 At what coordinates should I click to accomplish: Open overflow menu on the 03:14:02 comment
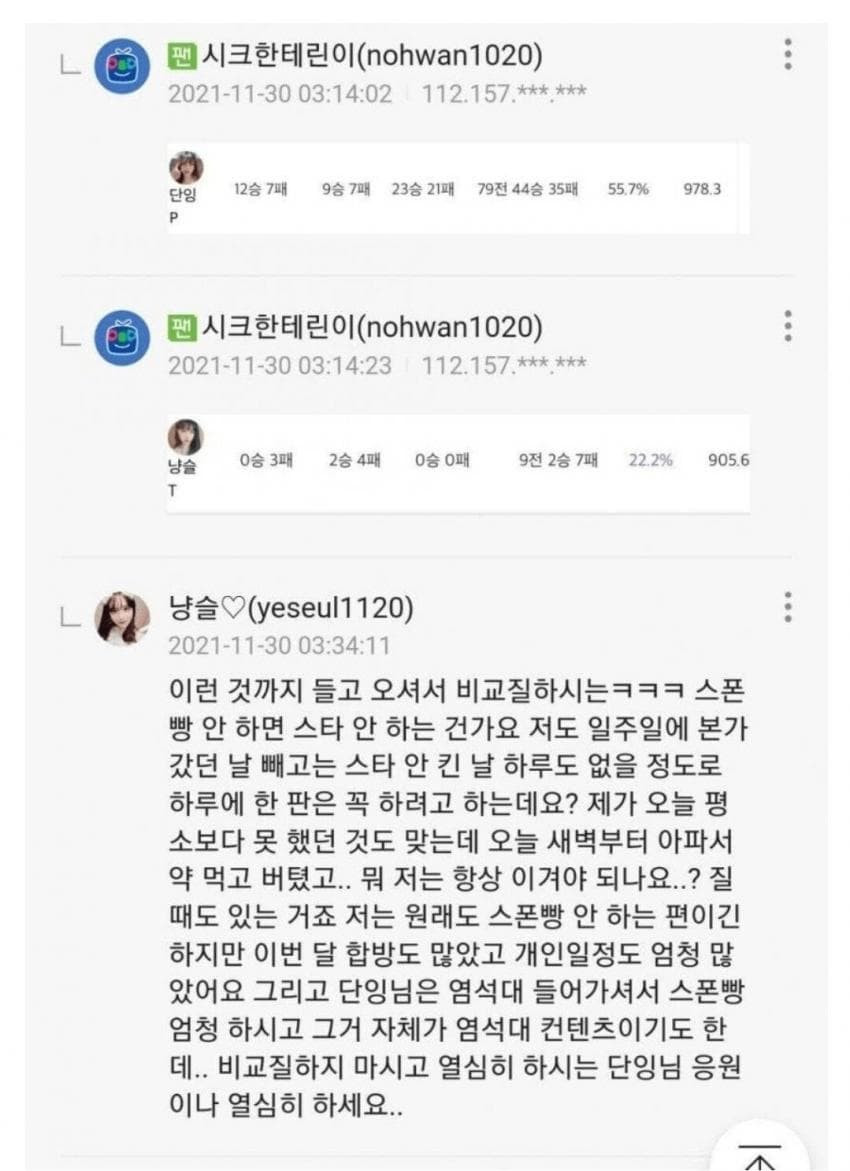tap(788, 55)
